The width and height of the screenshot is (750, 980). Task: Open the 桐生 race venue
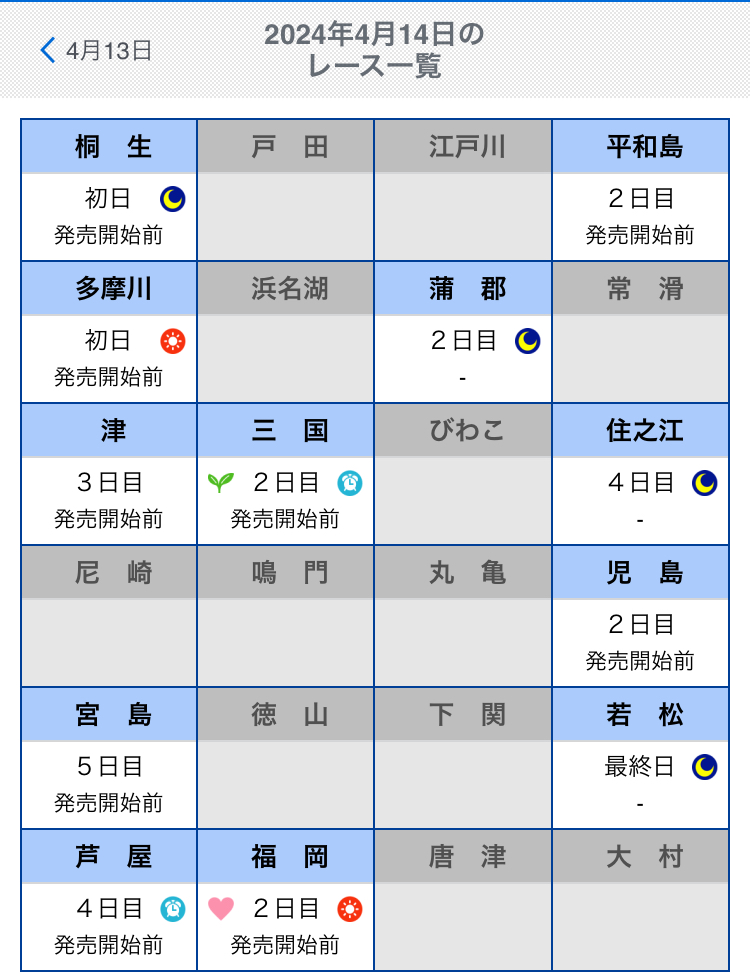coord(109,190)
